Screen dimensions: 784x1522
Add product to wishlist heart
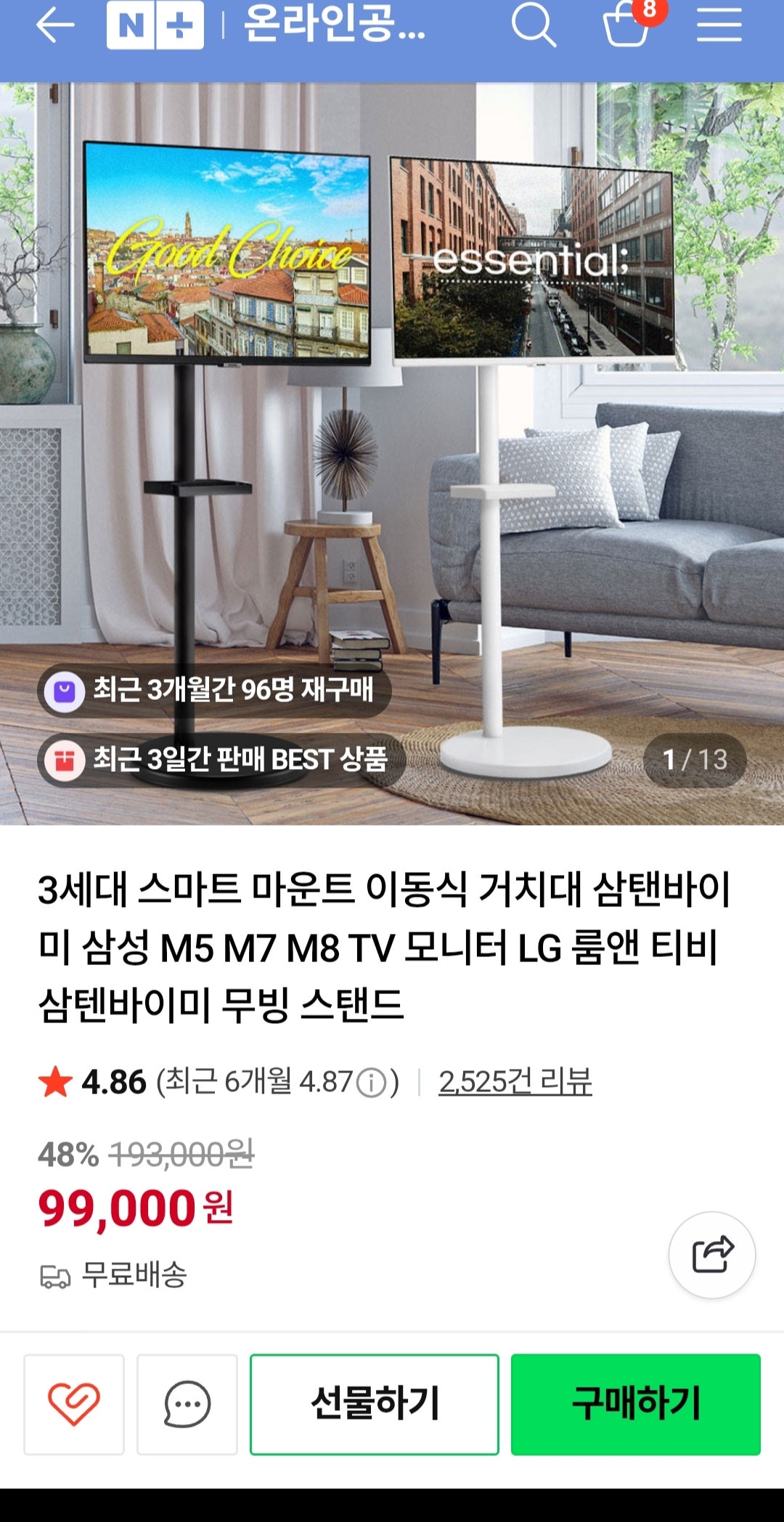click(74, 1404)
